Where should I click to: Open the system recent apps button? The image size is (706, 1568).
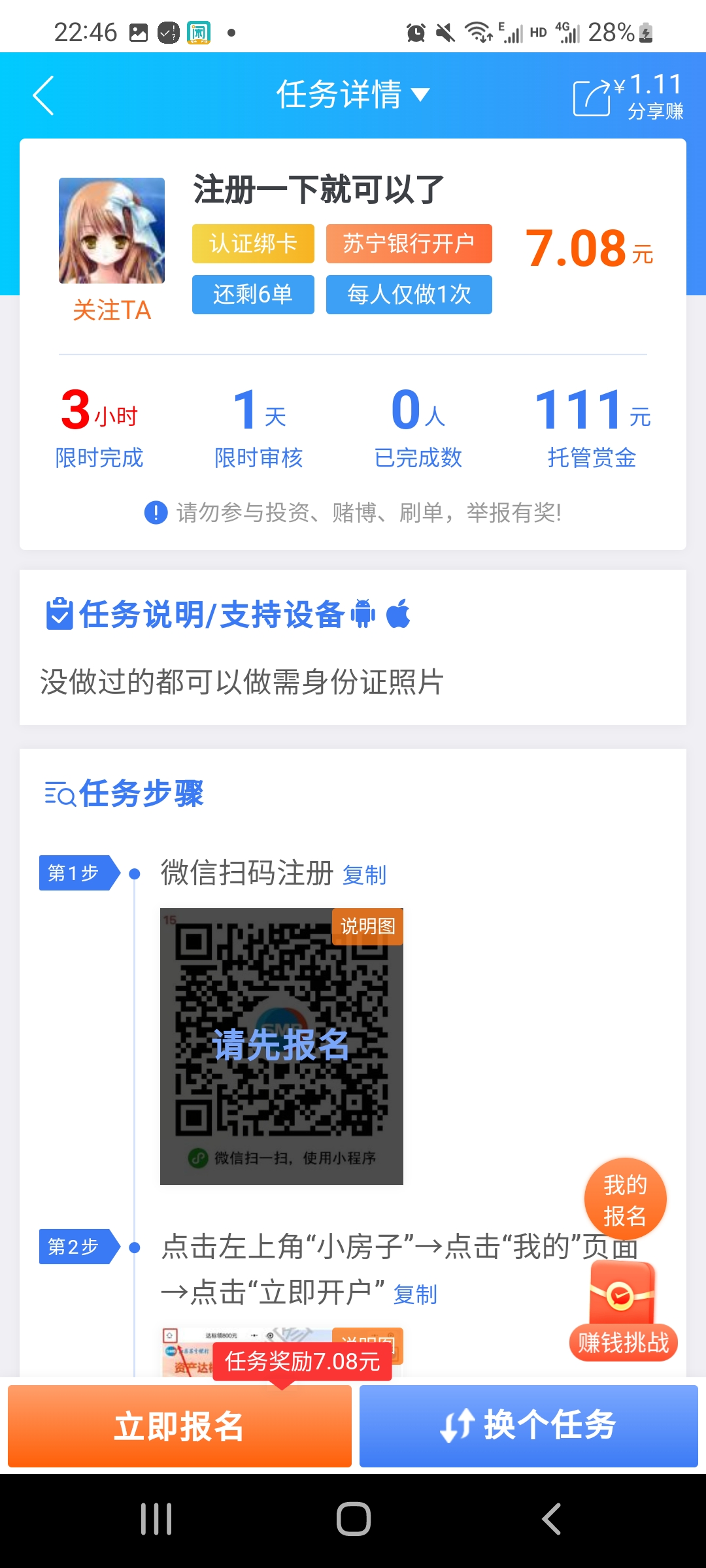156,1518
